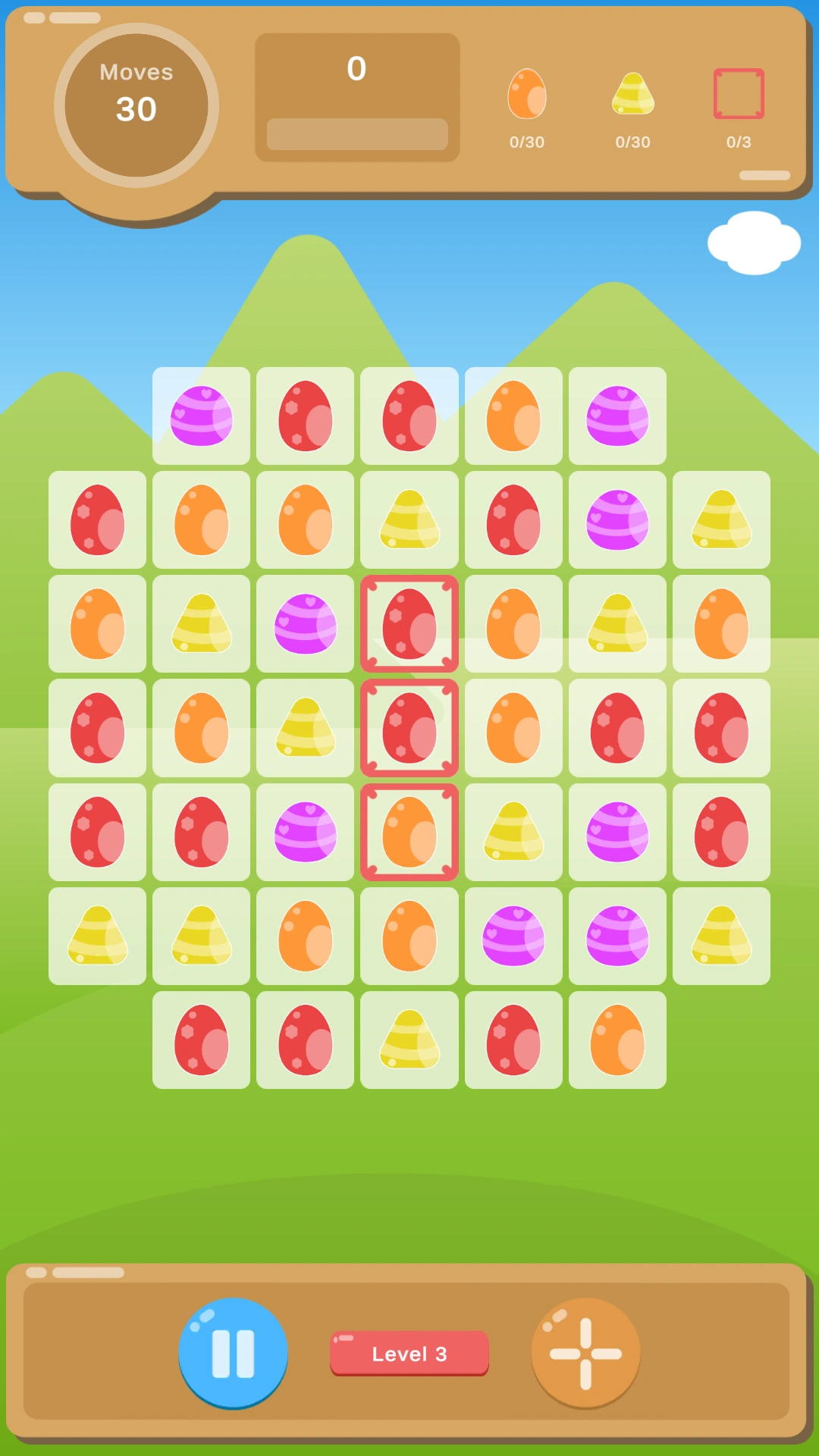Pause the game

click(233, 1353)
